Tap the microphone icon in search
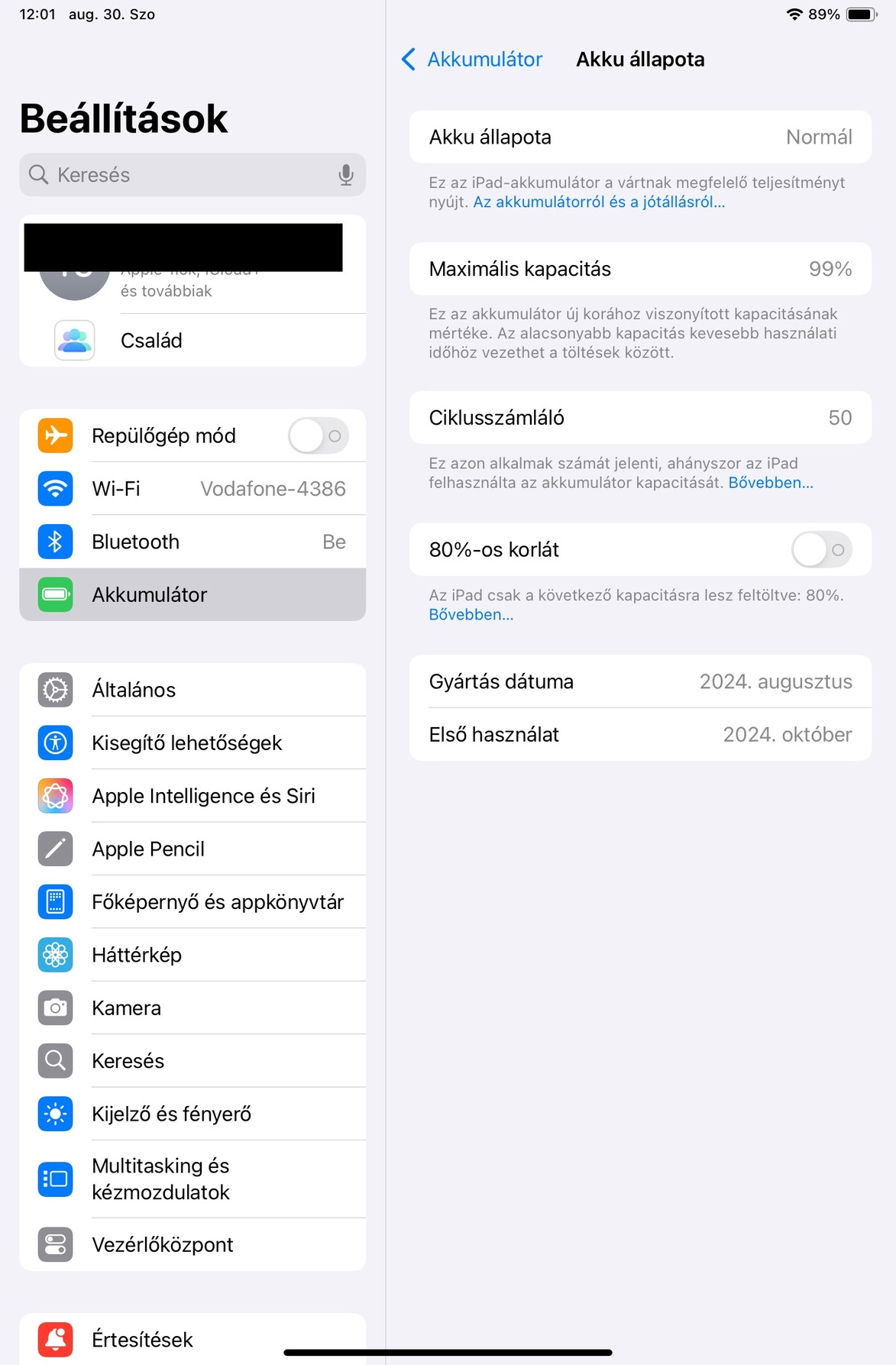This screenshot has height=1365, width=896. pos(346,175)
